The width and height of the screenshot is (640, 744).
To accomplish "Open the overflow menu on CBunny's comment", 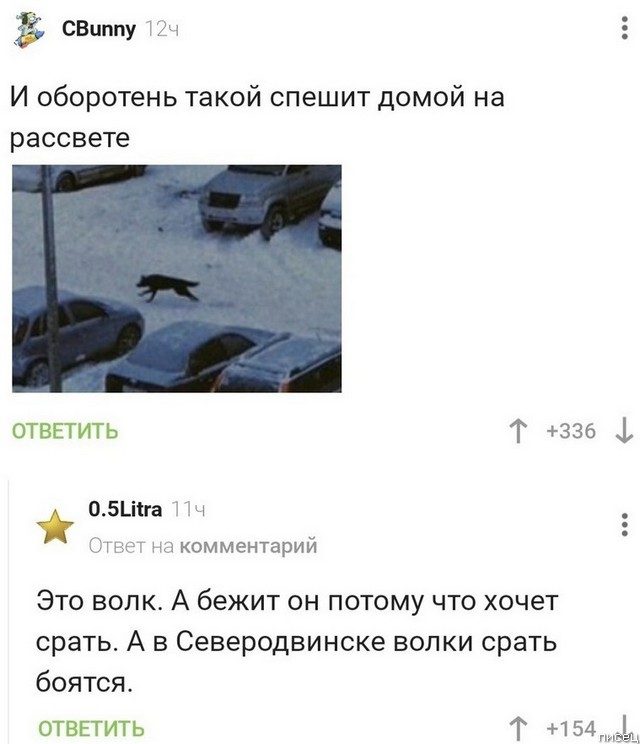I will [x=624, y=29].
